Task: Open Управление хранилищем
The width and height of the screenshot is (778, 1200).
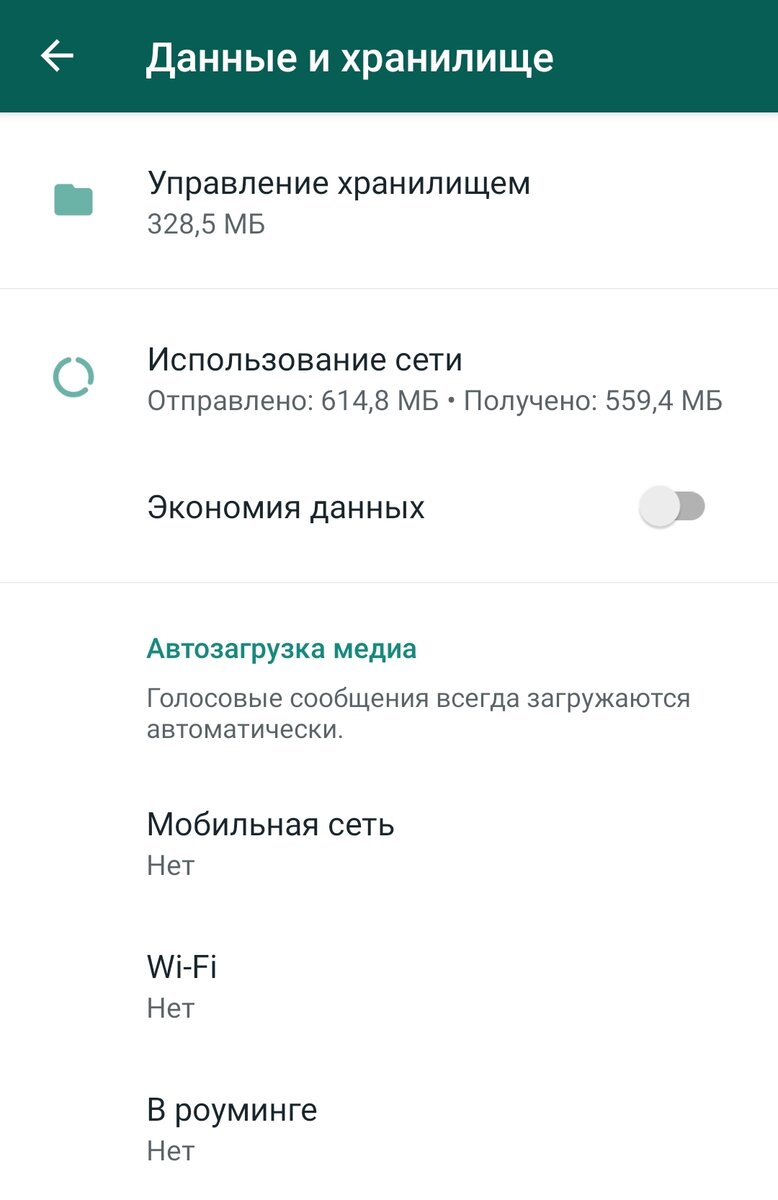Action: 338,201
